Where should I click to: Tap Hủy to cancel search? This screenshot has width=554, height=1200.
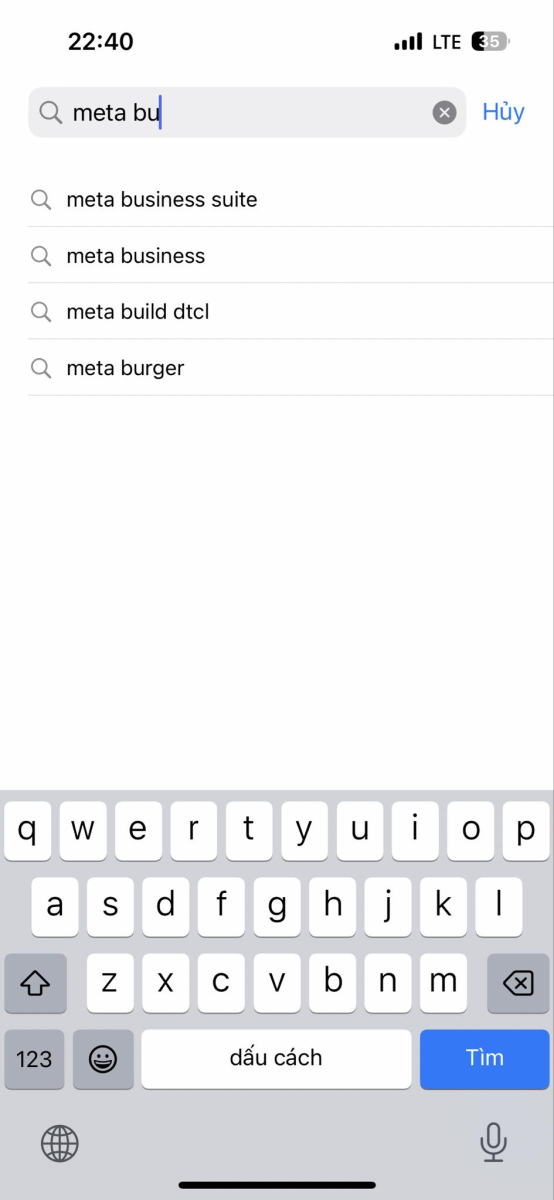[x=503, y=112]
